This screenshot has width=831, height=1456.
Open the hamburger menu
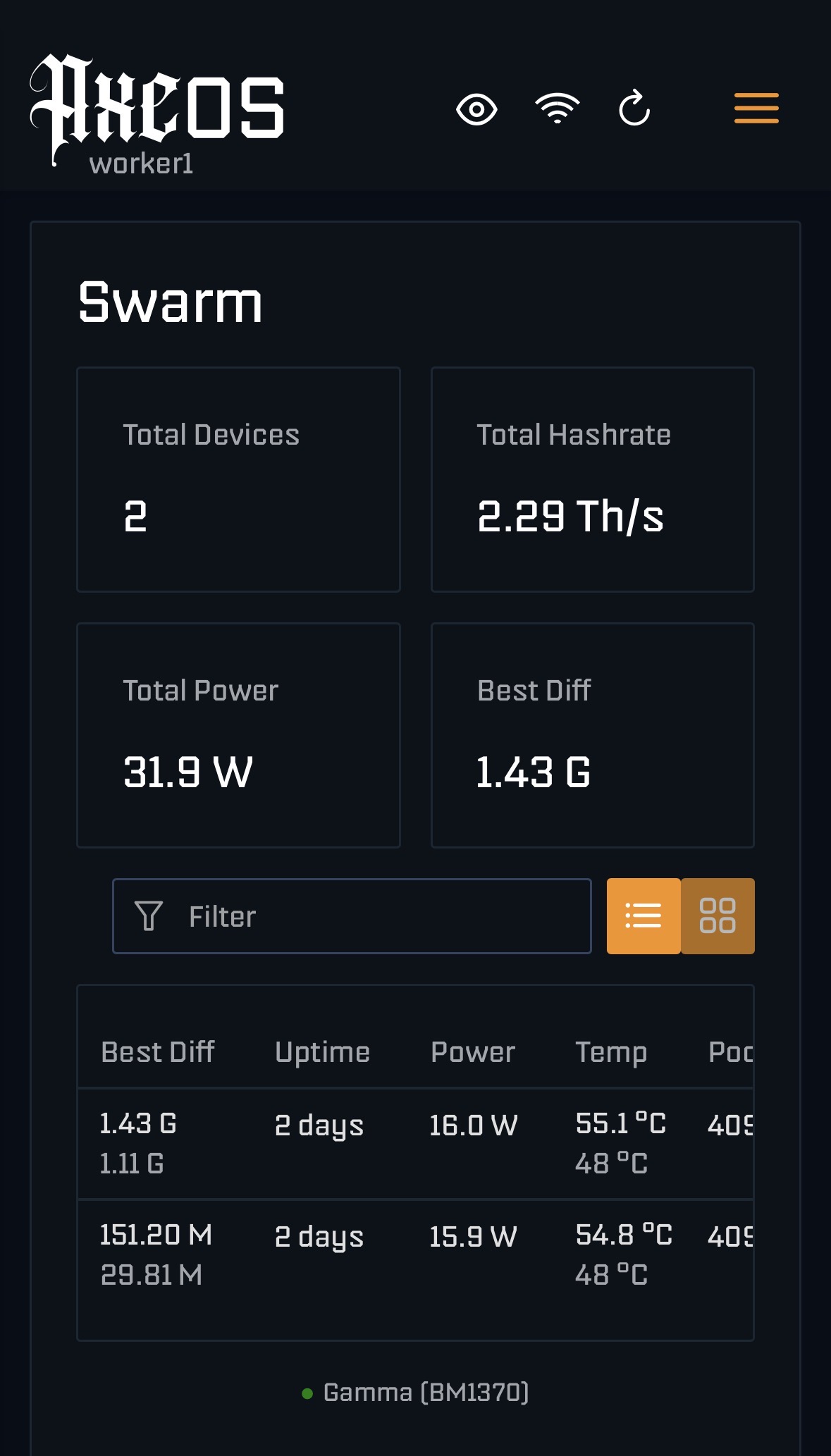pyautogui.click(x=756, y=109)
